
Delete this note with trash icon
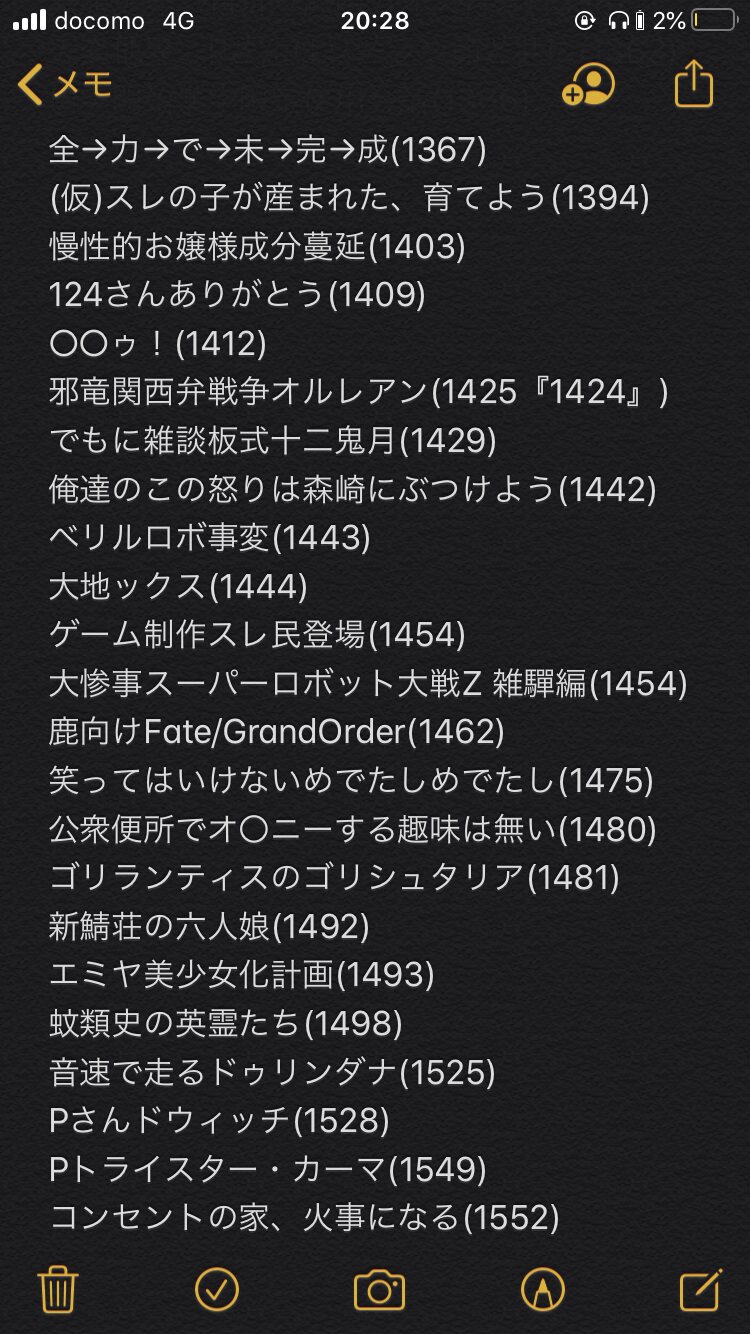(57, 1289)
